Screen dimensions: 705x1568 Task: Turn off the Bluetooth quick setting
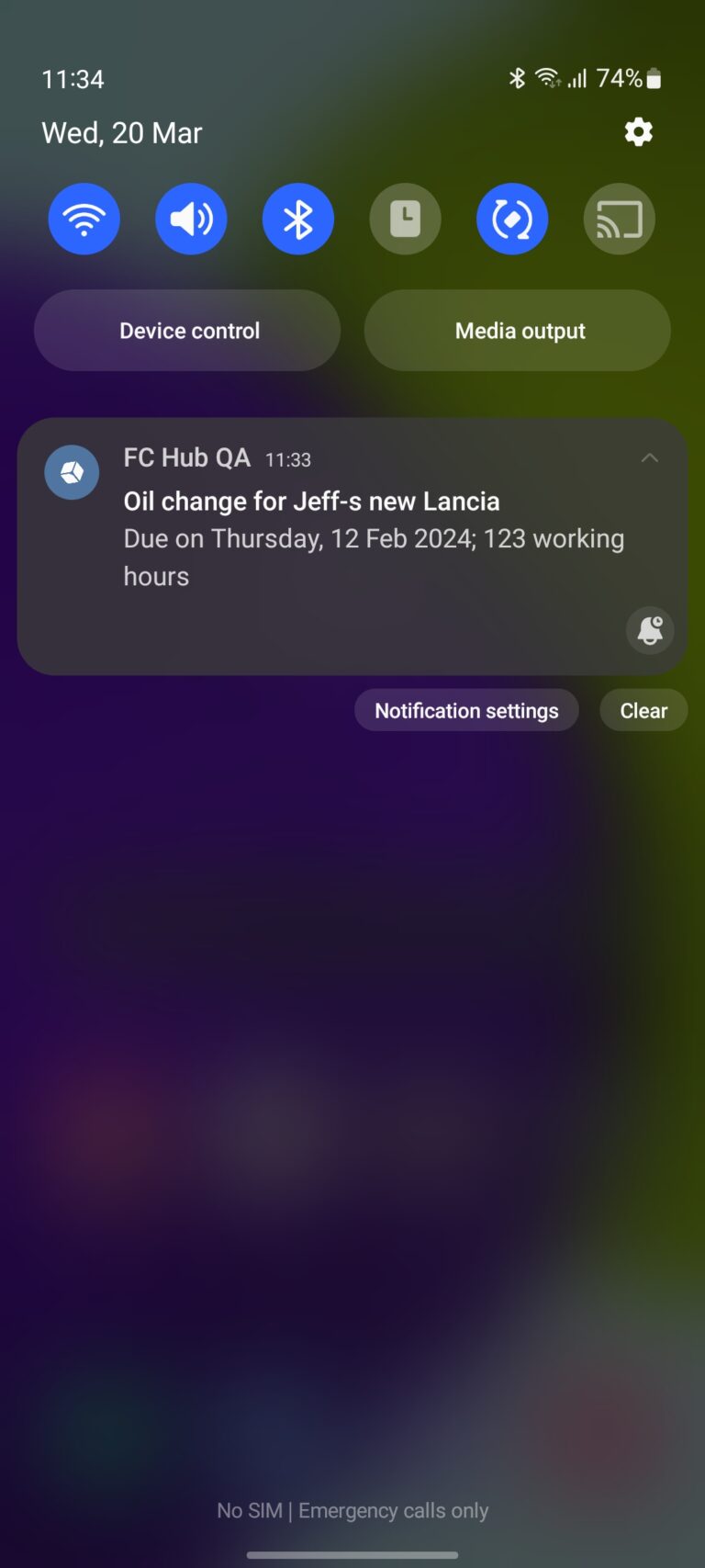pyautogui.click(x=298, y=220)
